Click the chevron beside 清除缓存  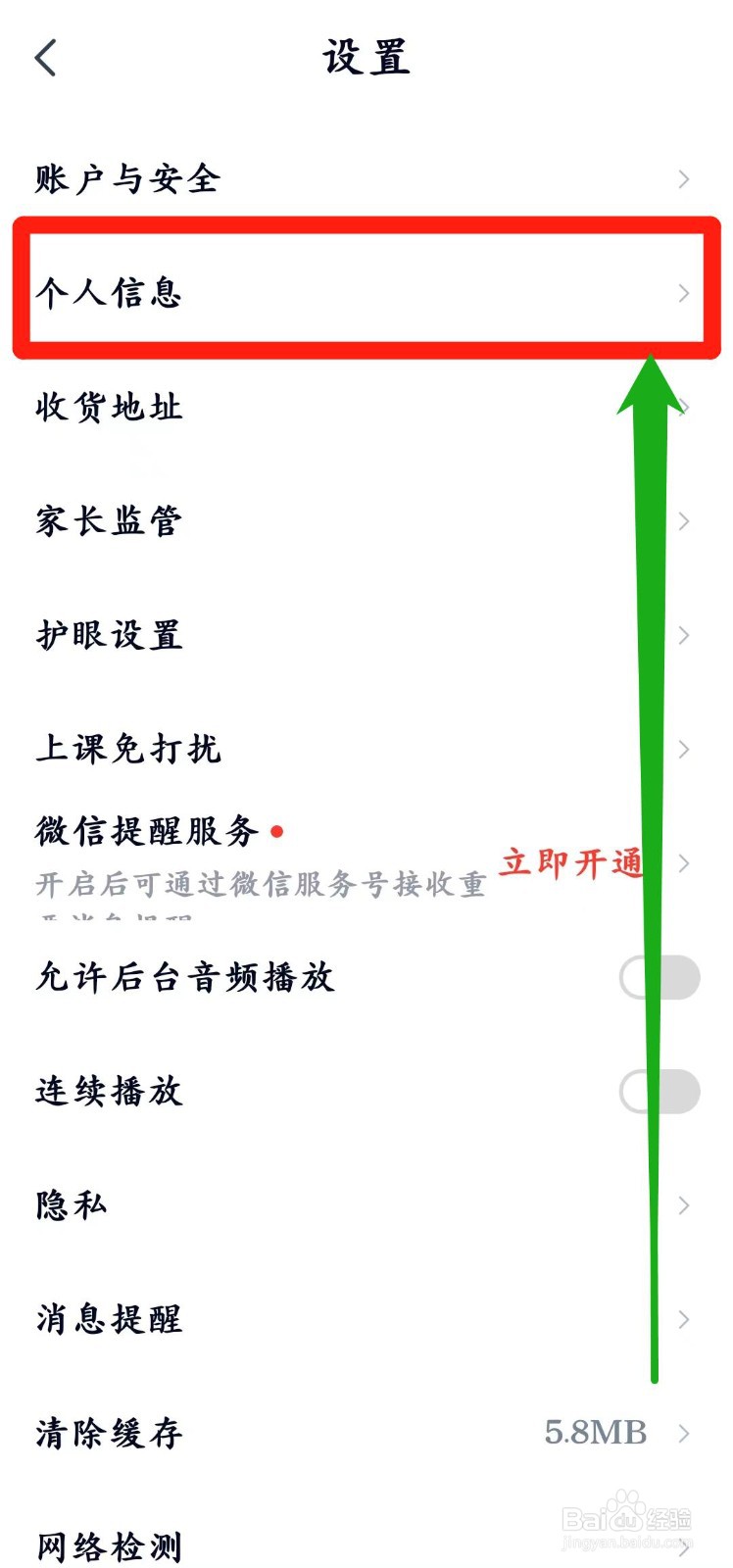point(684,1434)
